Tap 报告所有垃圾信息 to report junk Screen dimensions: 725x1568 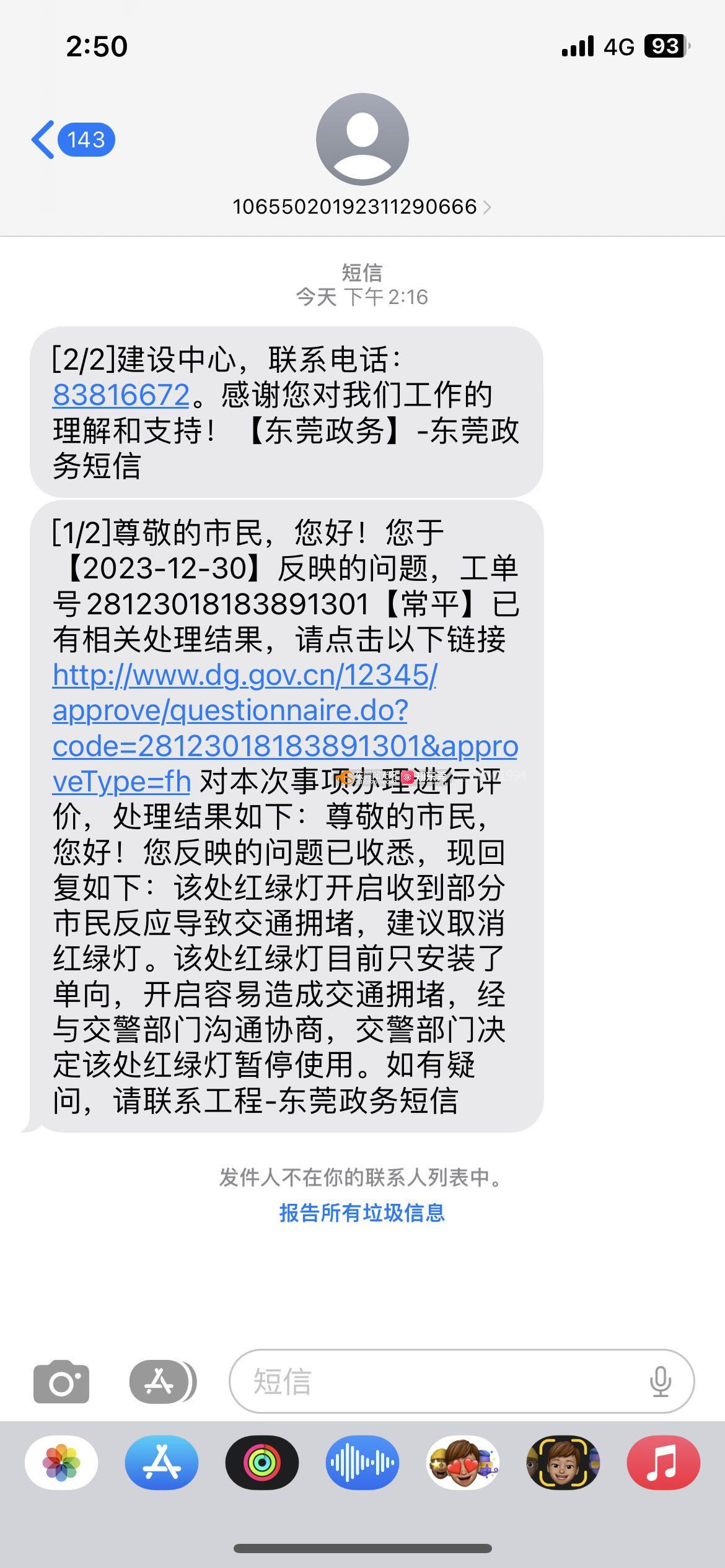(x=362, y=1213)
